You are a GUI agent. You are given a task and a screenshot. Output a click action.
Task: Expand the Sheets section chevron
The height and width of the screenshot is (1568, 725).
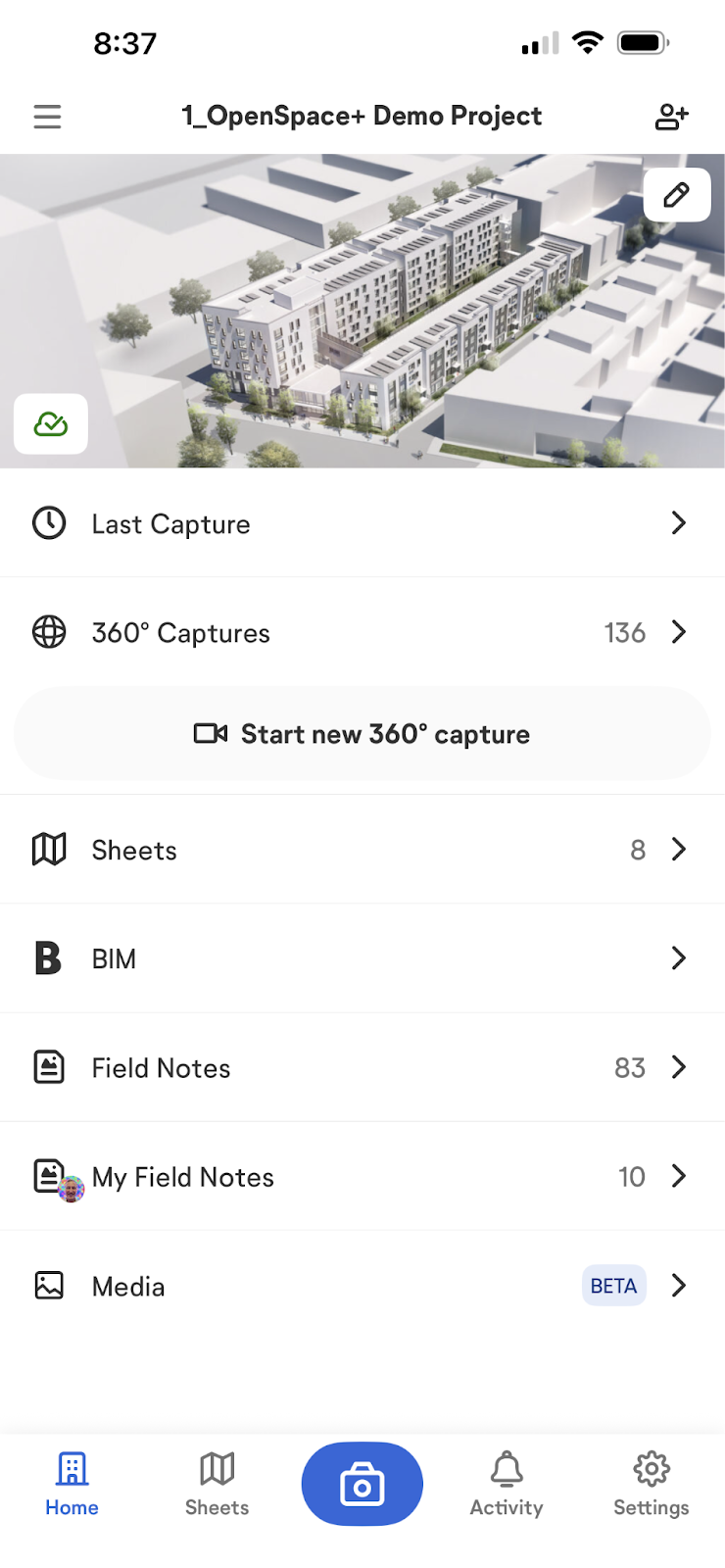tap(679, 850)
